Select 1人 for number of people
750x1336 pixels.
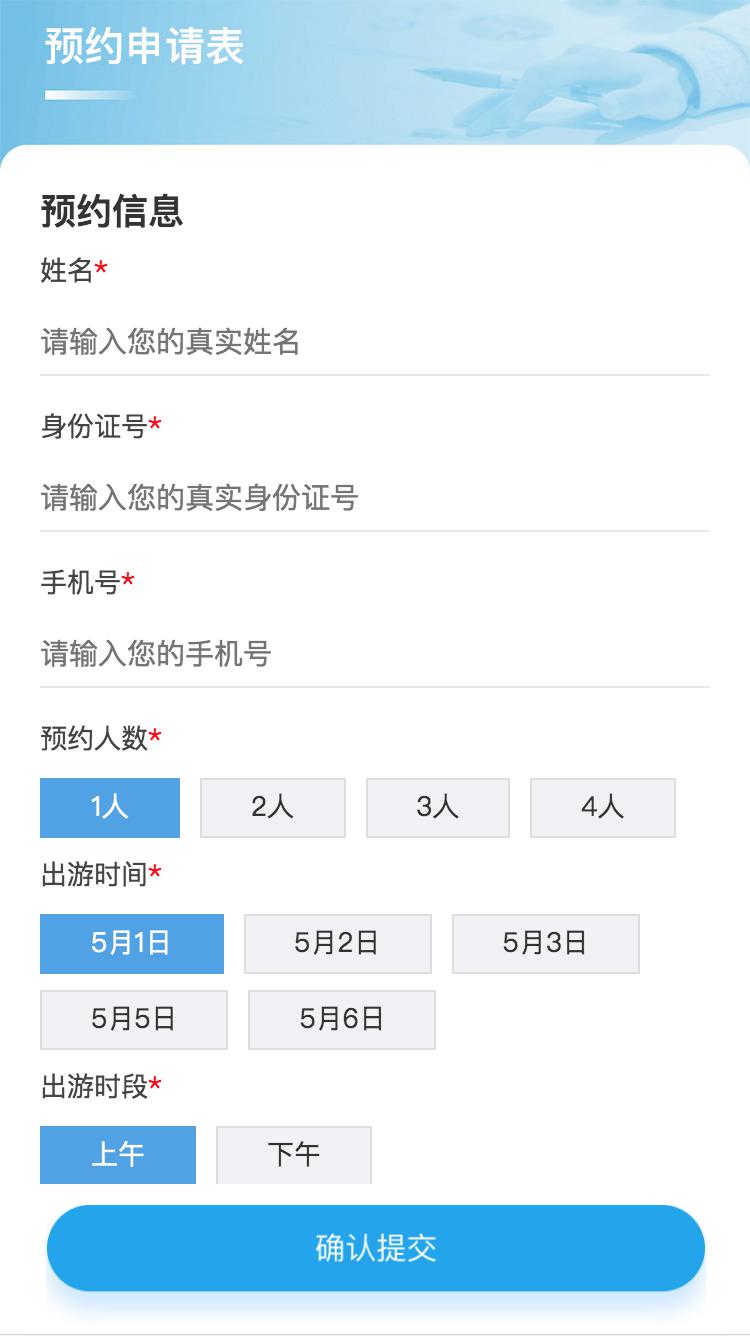point(110,807)
